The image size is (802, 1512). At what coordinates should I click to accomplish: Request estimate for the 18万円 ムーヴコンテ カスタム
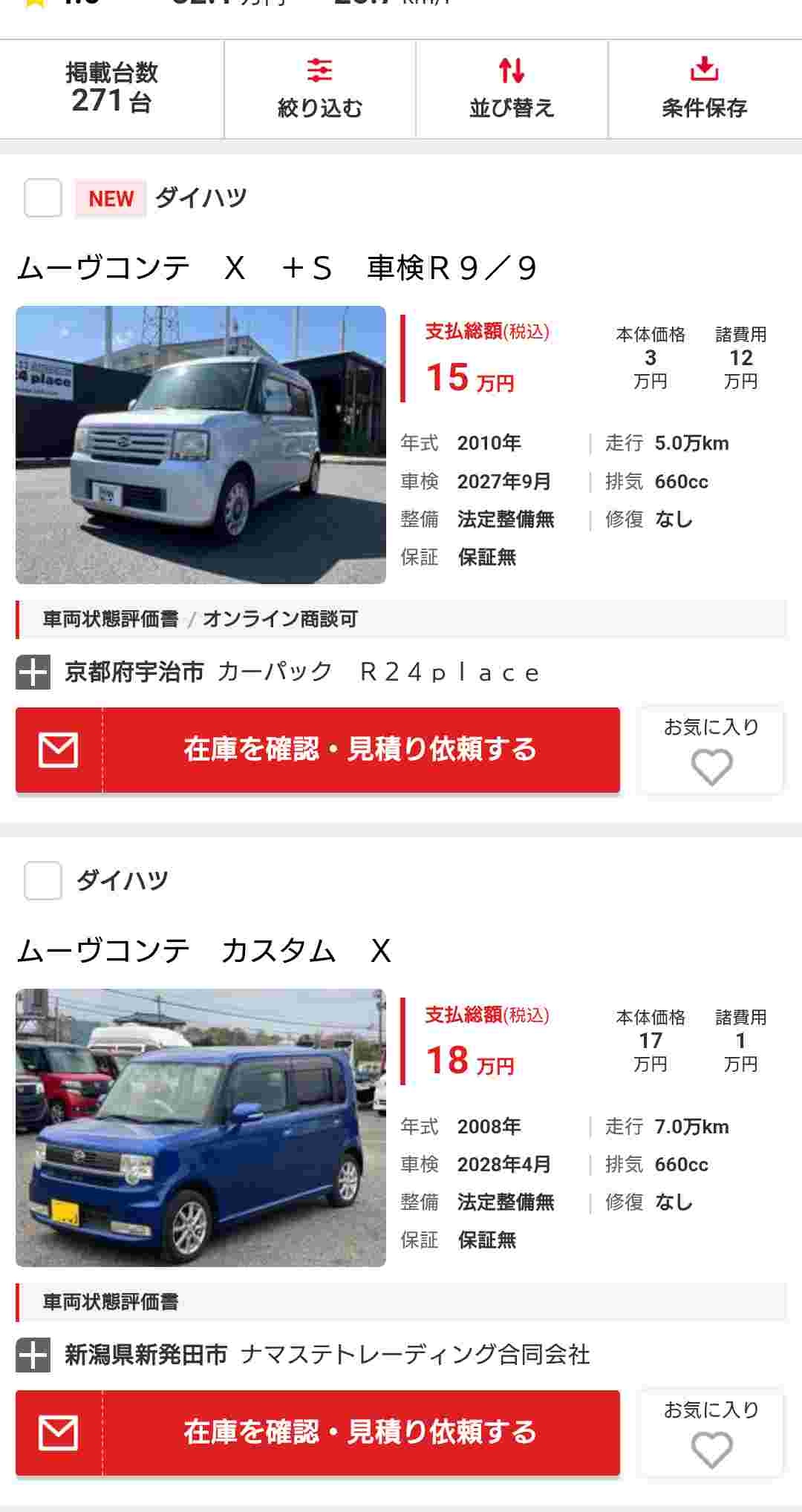(318, 1433)
